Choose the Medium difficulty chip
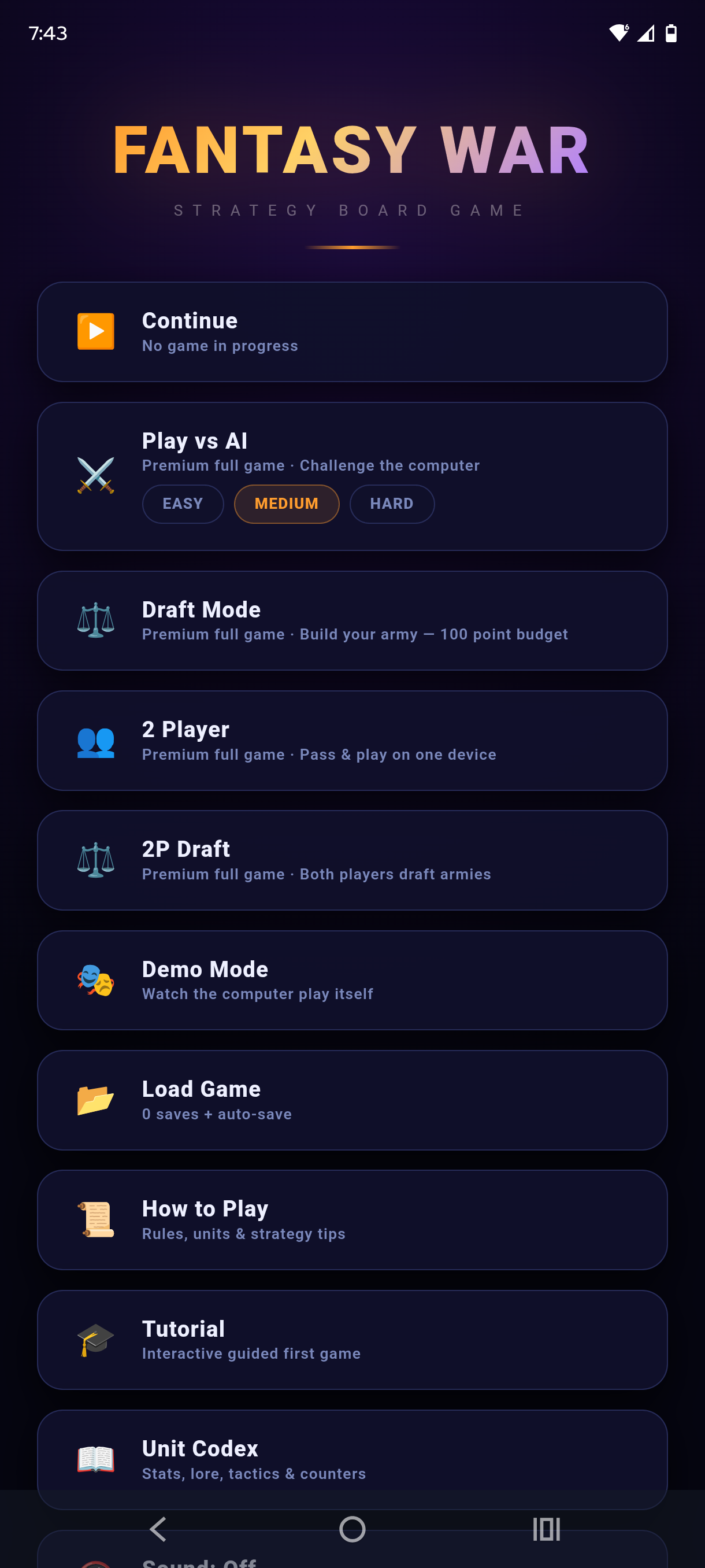Image resolution: width=705 pixels, height=1568 pixels. point(287,504)
